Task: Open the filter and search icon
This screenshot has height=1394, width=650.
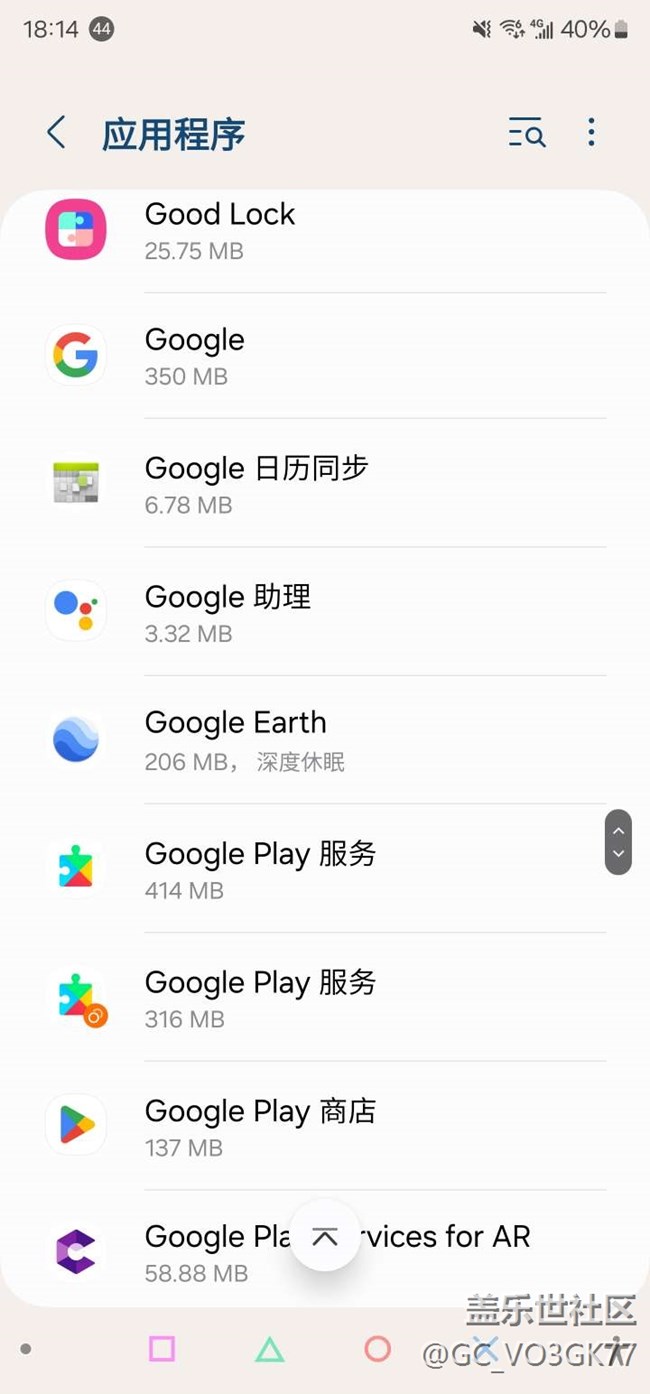Action: (526, 133)
